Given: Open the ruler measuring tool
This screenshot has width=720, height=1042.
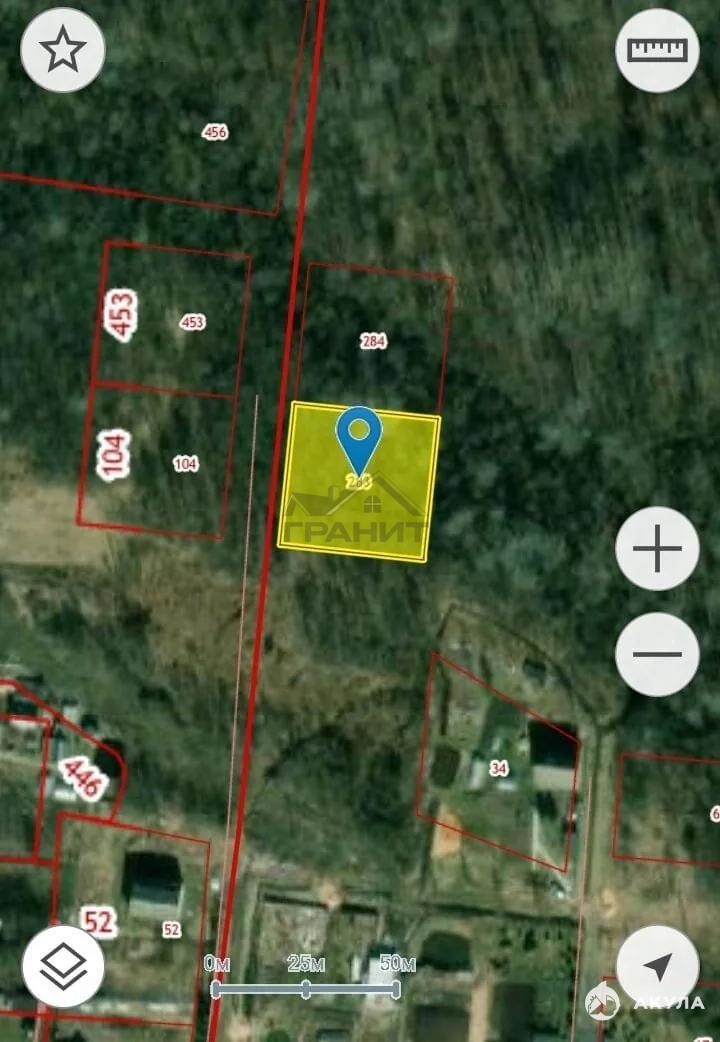Looking at the screenshot, I should [657, 50].
